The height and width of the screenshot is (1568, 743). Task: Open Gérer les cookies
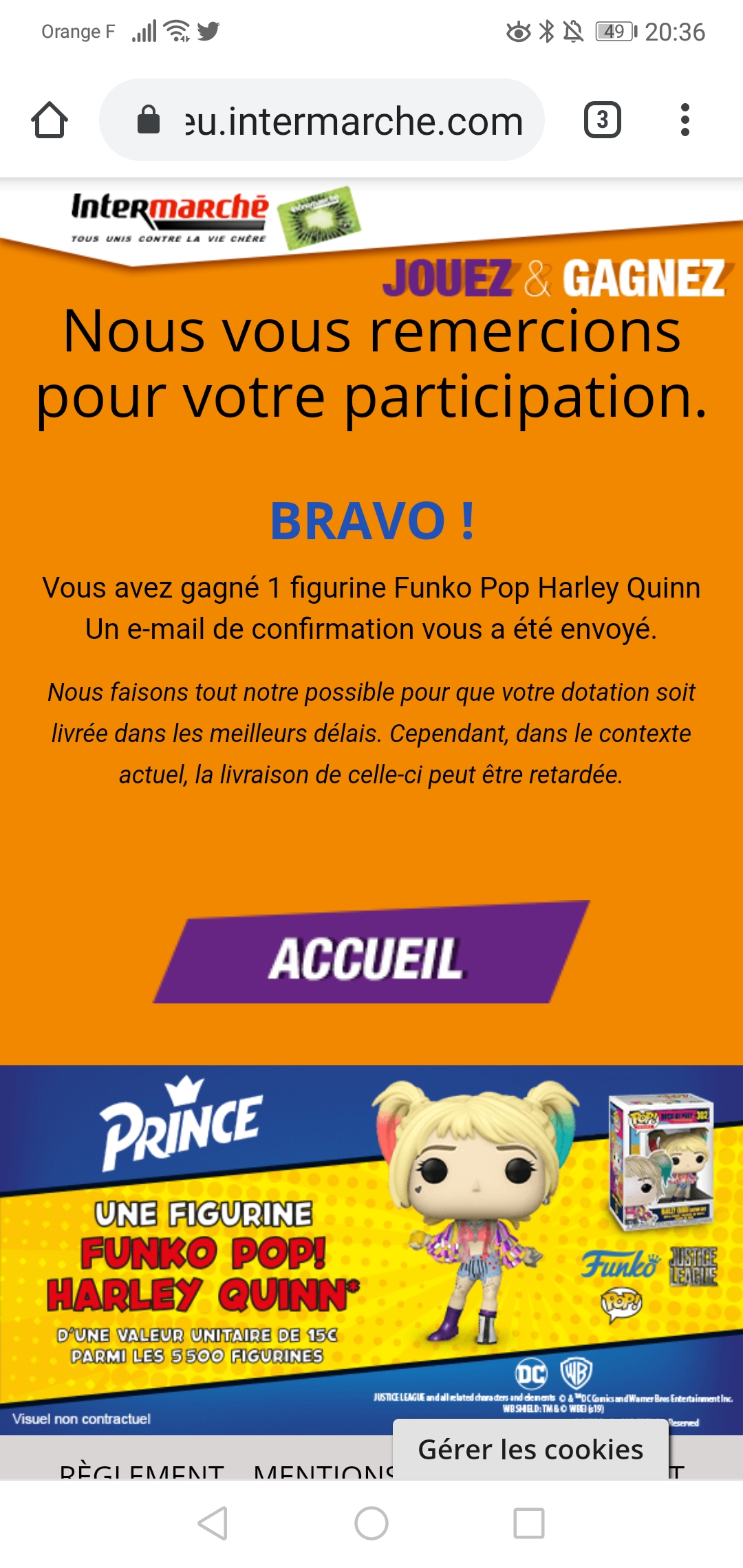pyautogui.click(x=530, y=1449)
